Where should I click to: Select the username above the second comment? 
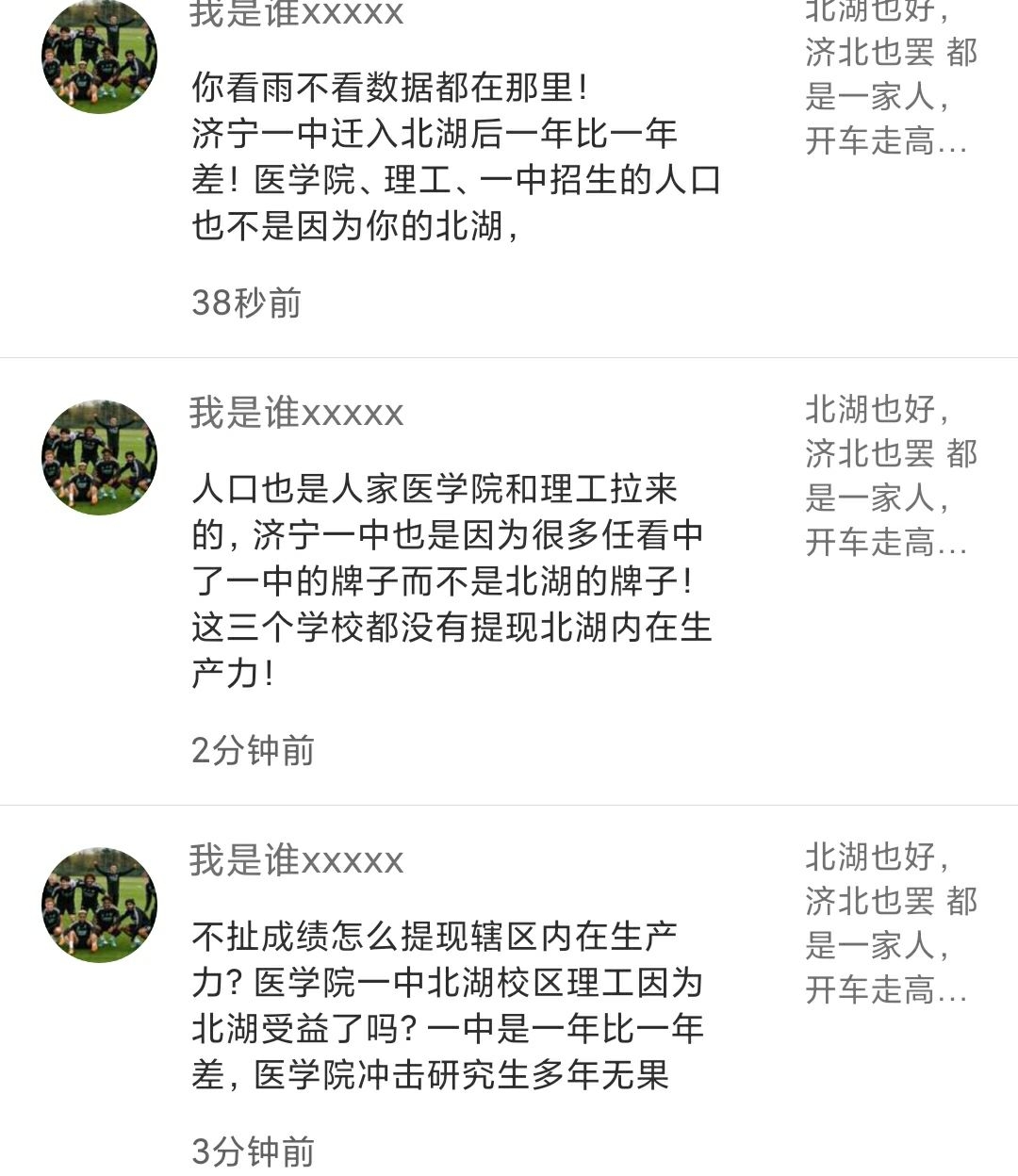297,413
